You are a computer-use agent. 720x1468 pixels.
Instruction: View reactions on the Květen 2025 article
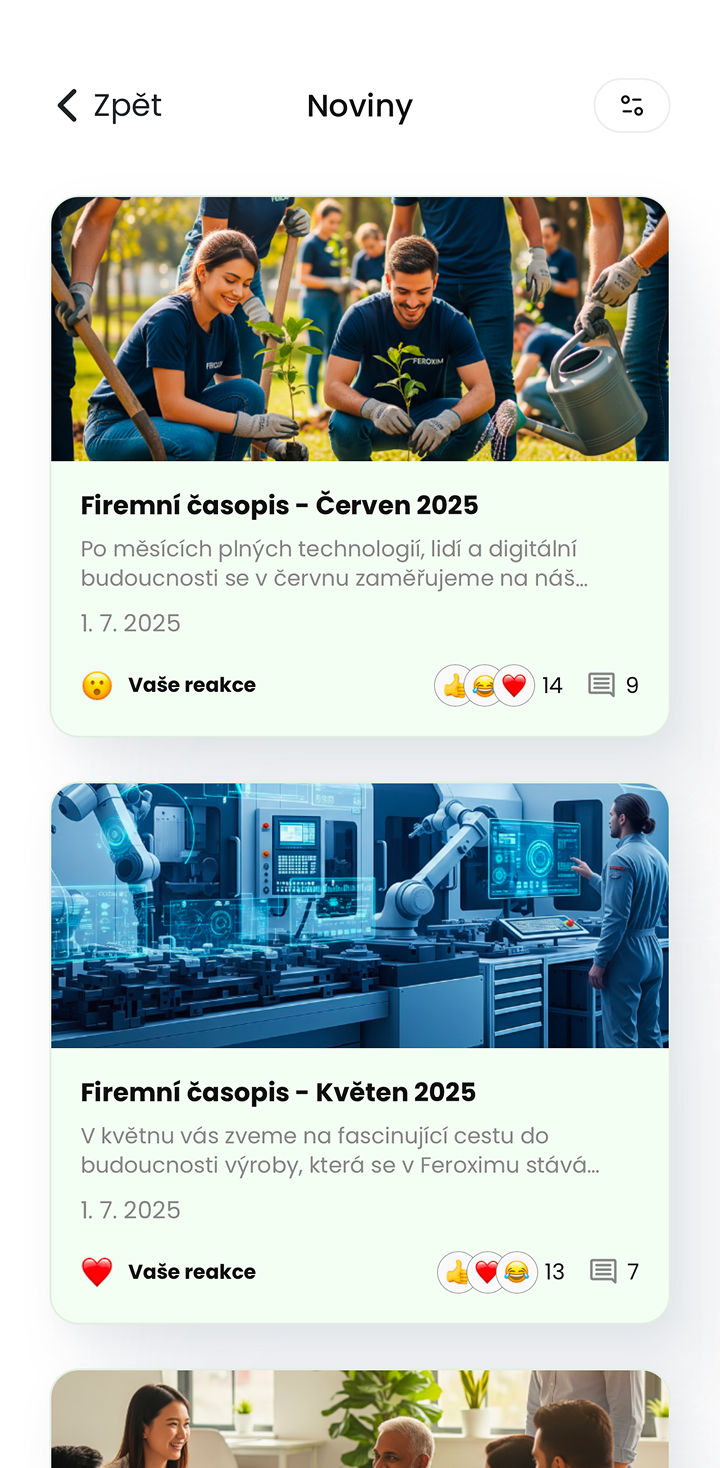coord(499,1272)
